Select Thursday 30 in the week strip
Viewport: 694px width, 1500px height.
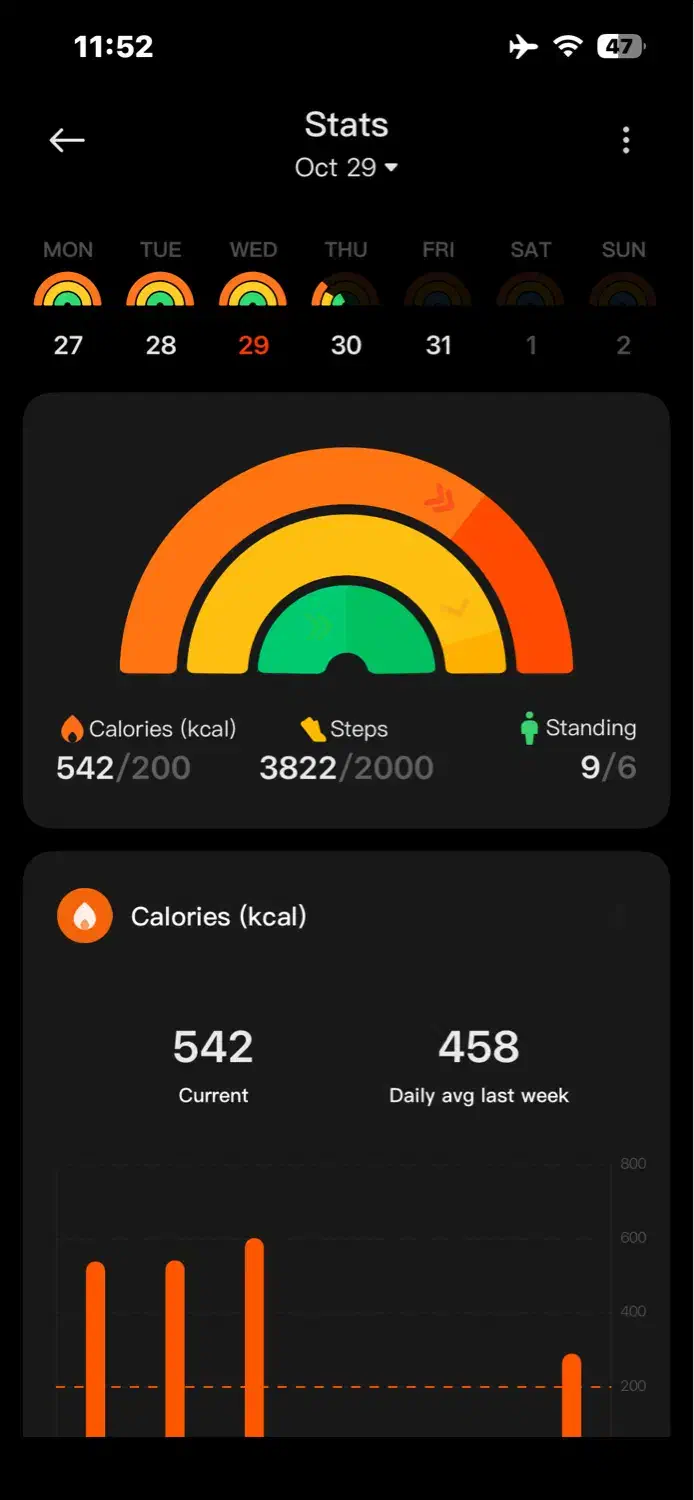click(x=346, y=300)
